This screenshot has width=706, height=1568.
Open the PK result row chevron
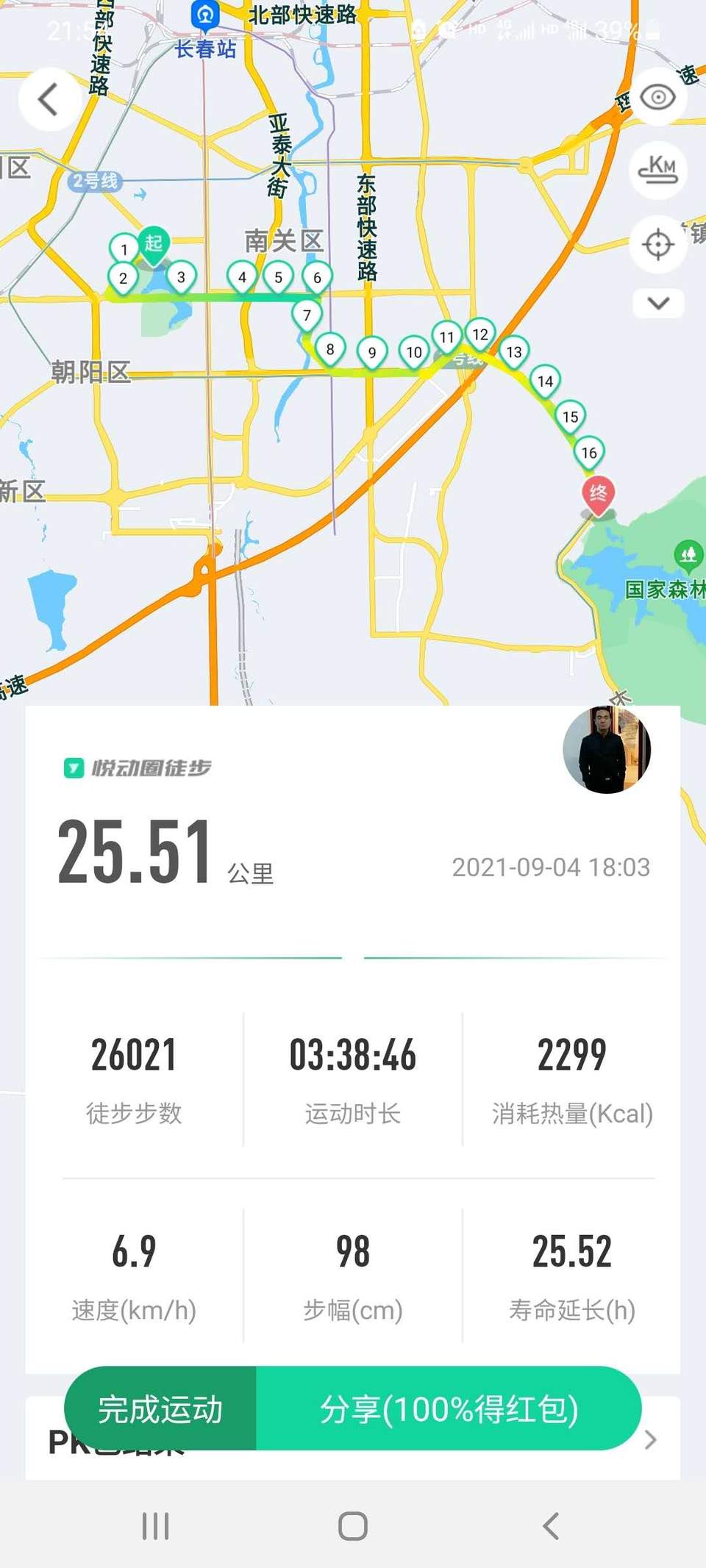click(x=650, y=1439)
